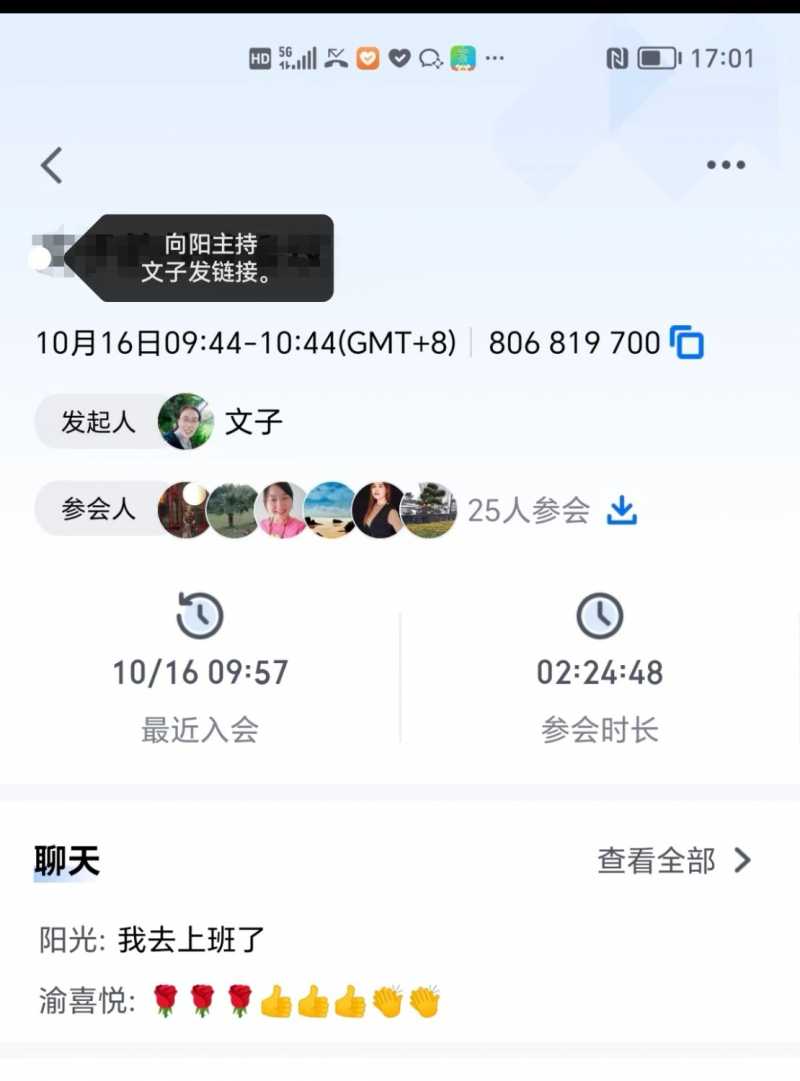Copy meeting ID 806 819 700
The image size is (800, 1081).
tap(687, 343)
